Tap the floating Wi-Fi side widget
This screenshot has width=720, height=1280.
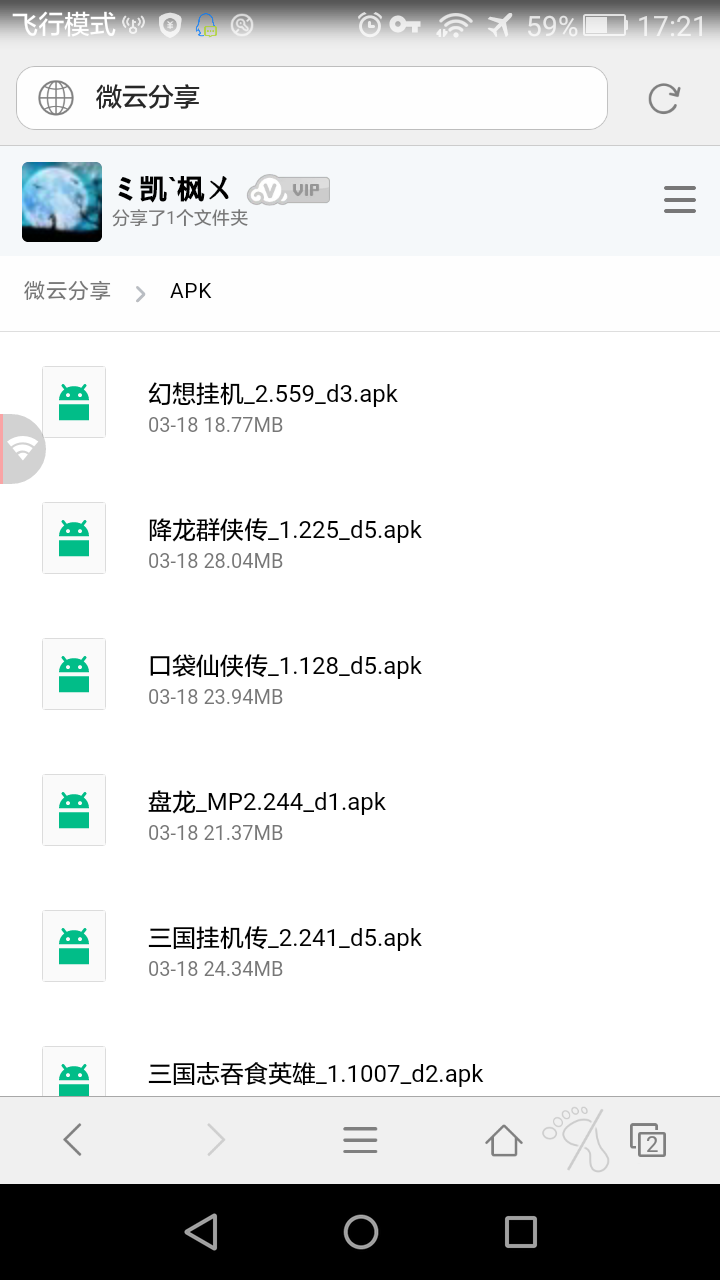coord(22,449)
